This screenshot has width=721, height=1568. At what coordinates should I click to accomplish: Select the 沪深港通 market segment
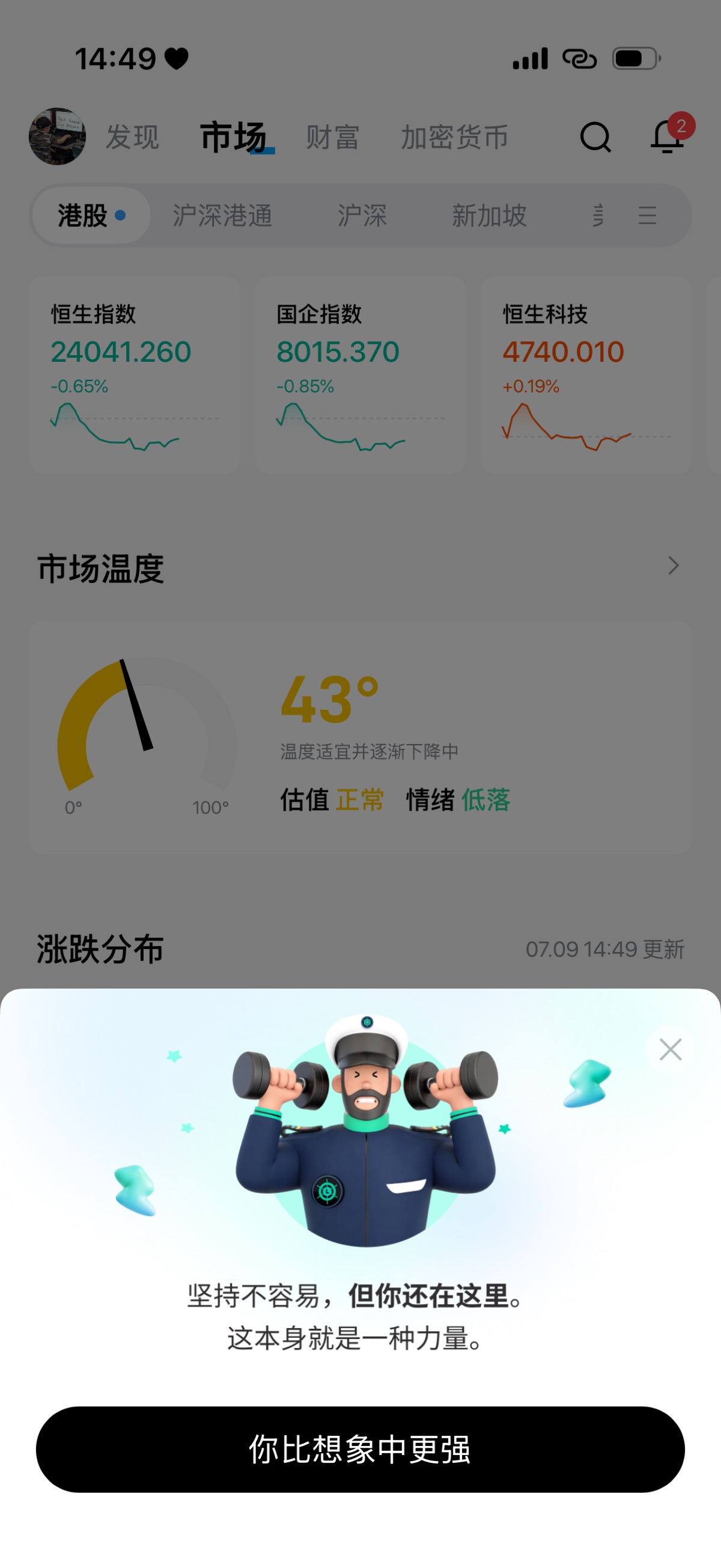coord(223,216)
